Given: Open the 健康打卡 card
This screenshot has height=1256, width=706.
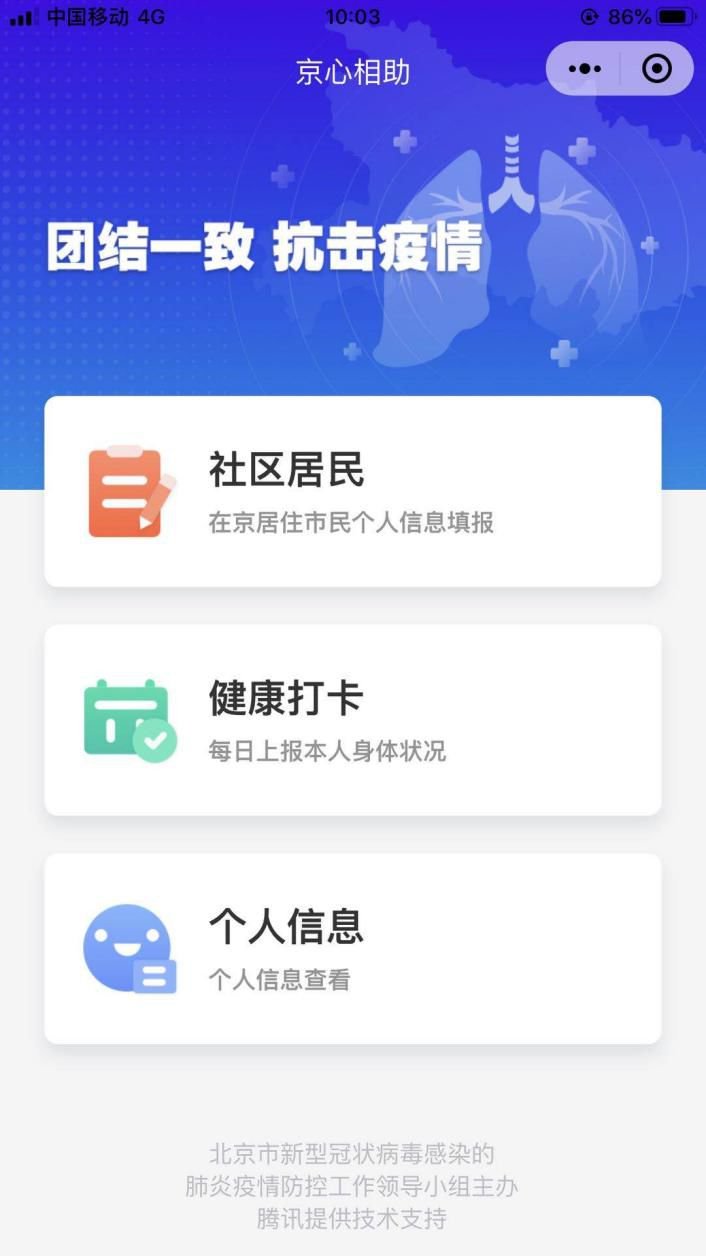Looking at the screenshot, I should coord(352,720).
